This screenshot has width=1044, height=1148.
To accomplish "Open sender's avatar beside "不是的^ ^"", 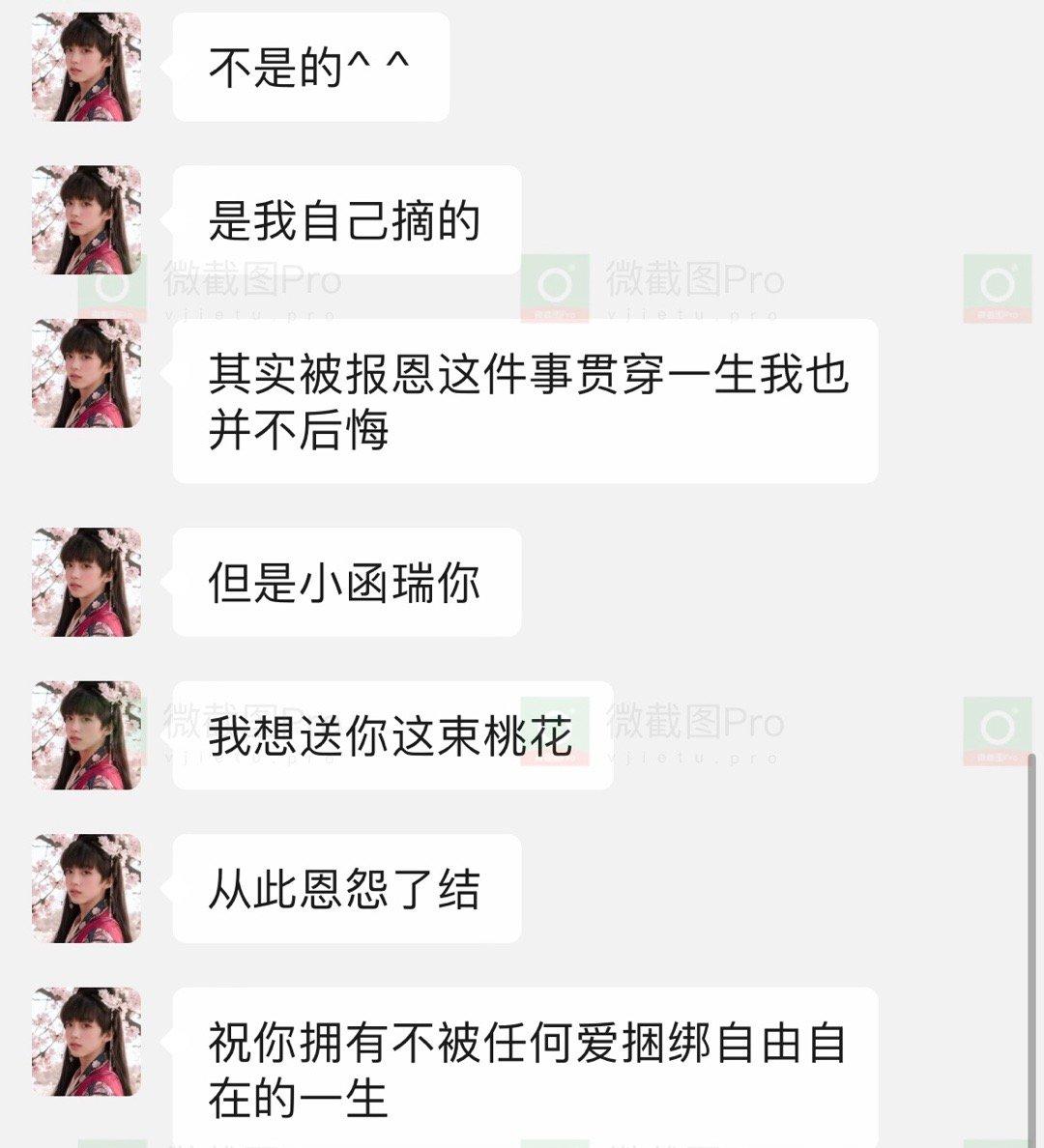I will (87, 67).
